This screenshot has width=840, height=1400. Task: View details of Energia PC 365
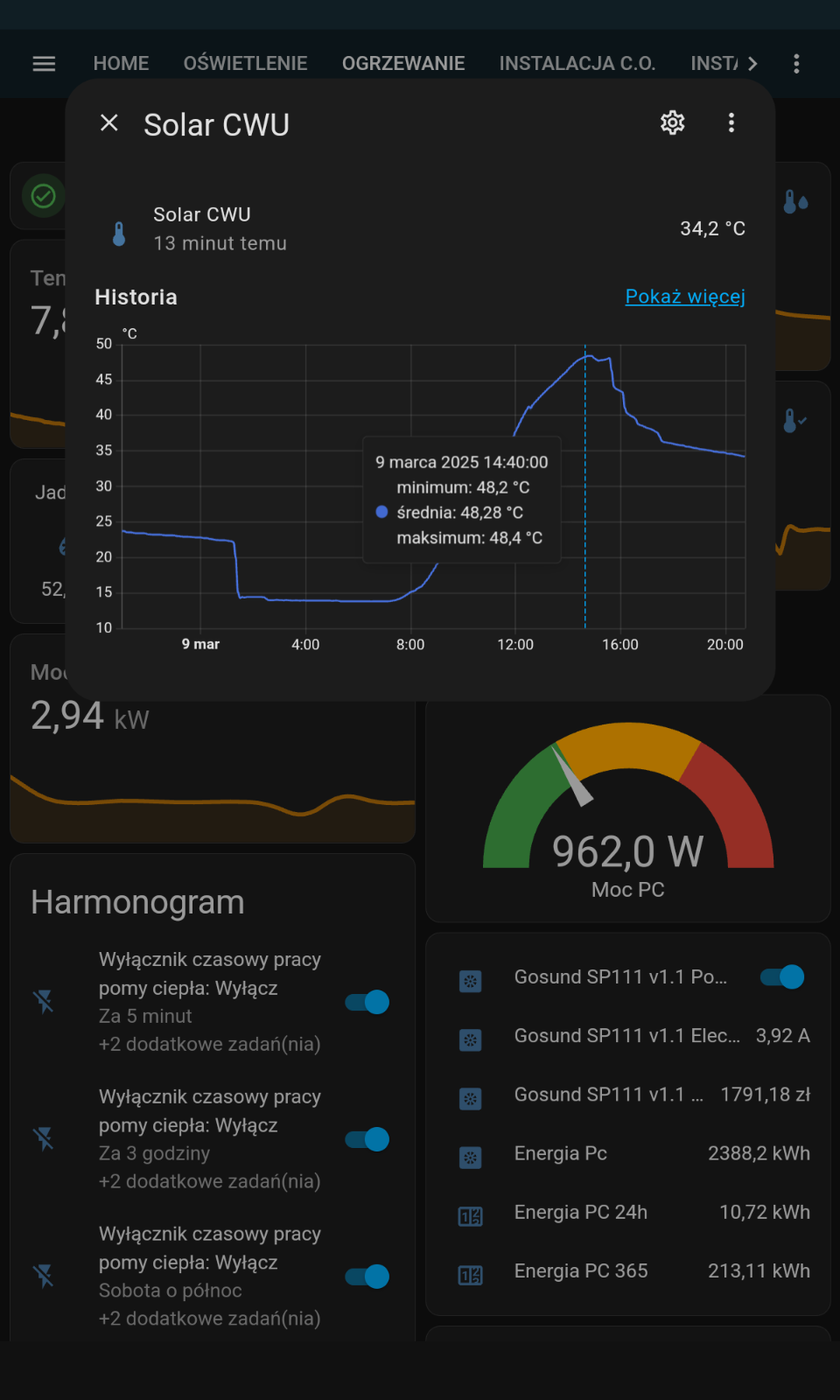pyautogui.click(x=628, y=1271)
